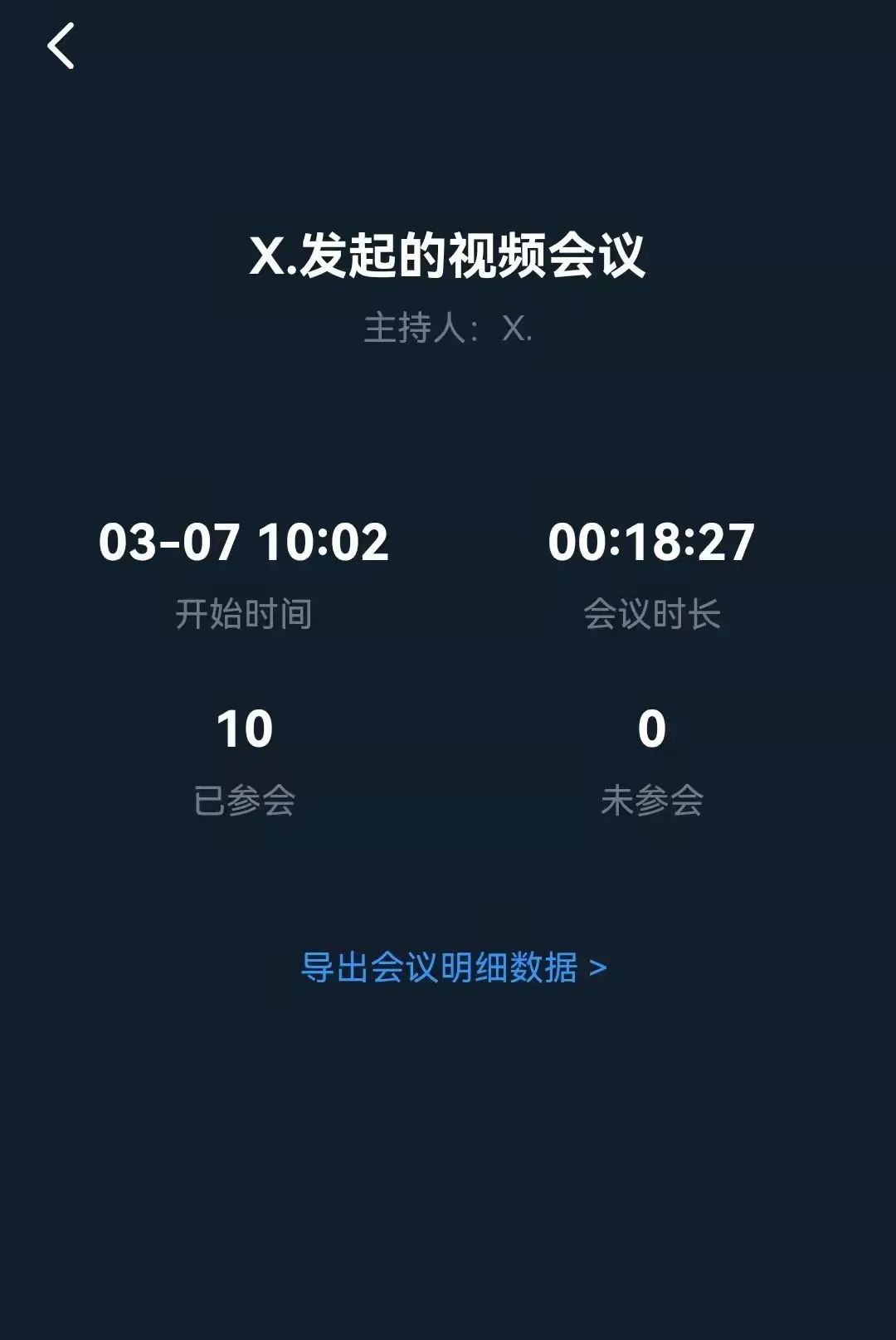Go back using the top-left arrow
The height and width of the screenshot is (1340, 896).
click(61, 46)
